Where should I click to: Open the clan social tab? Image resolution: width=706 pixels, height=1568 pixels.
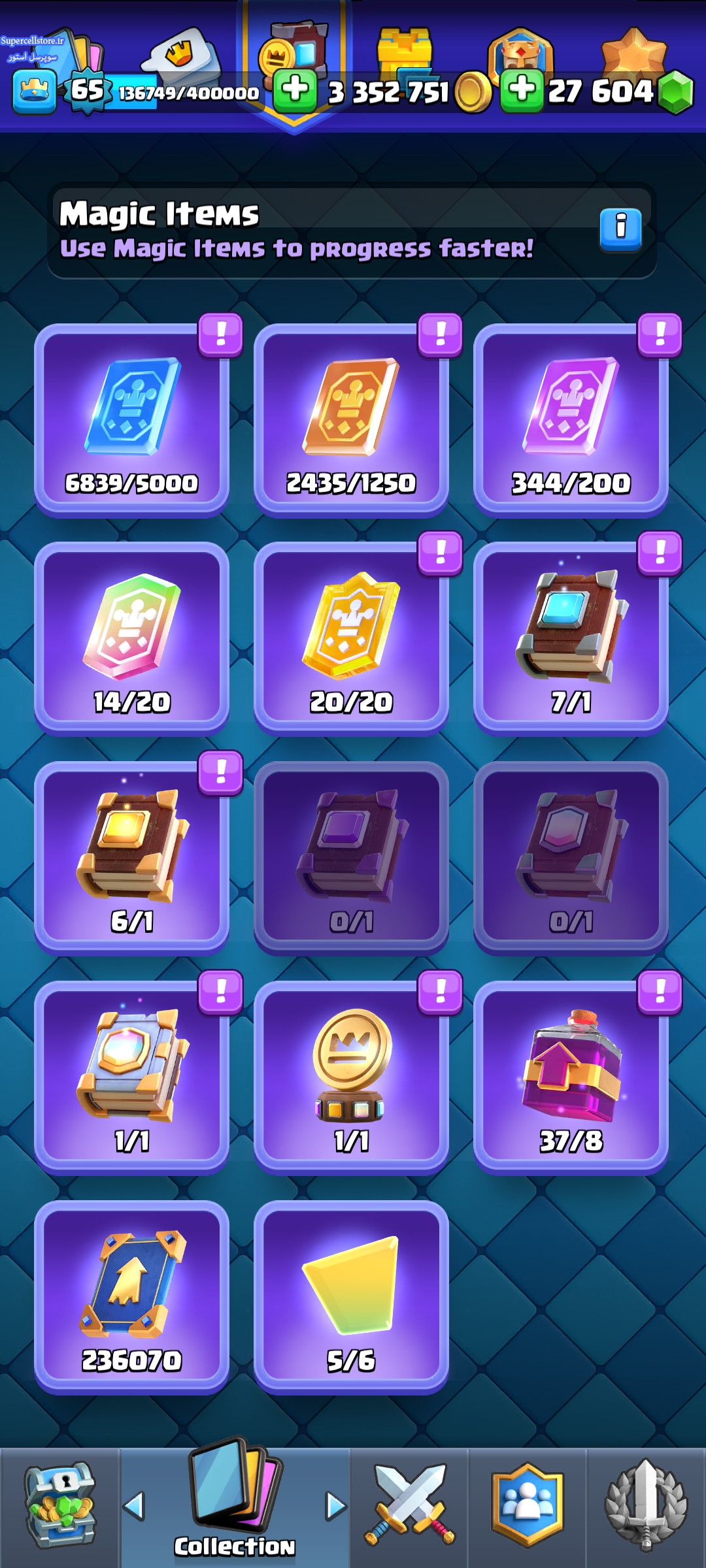click(528, 1507)
